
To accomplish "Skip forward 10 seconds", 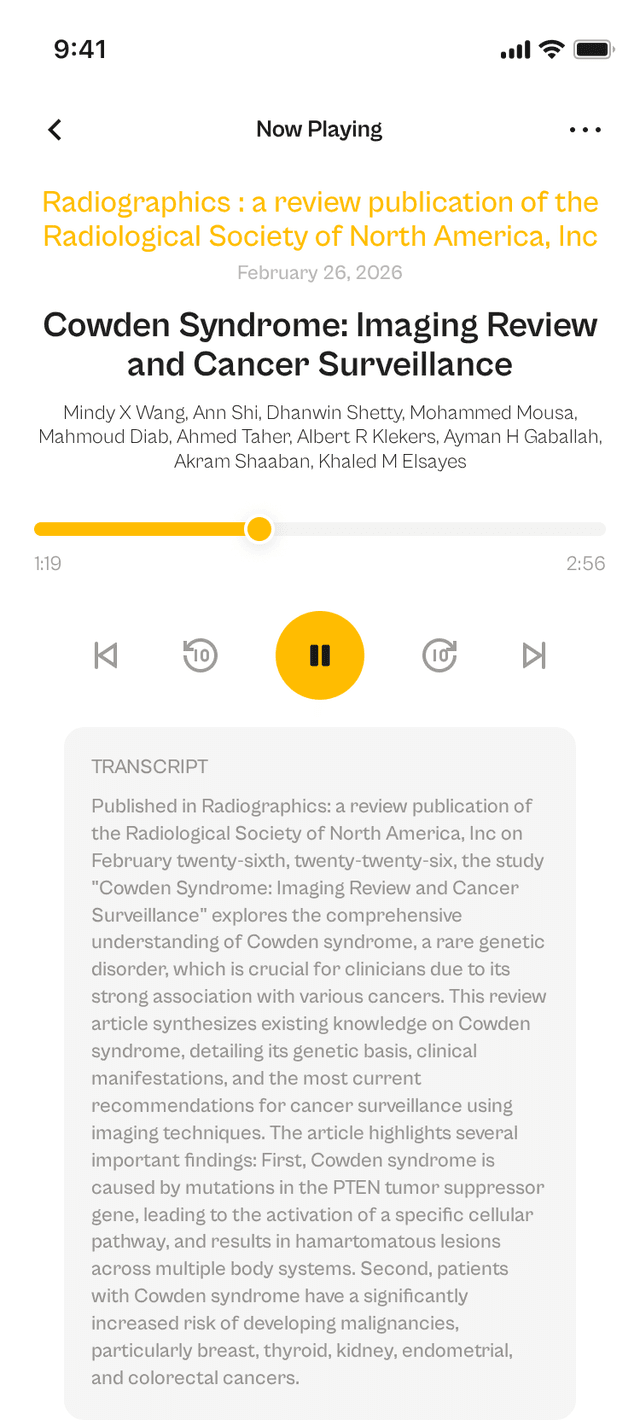I will pos(439,655).
